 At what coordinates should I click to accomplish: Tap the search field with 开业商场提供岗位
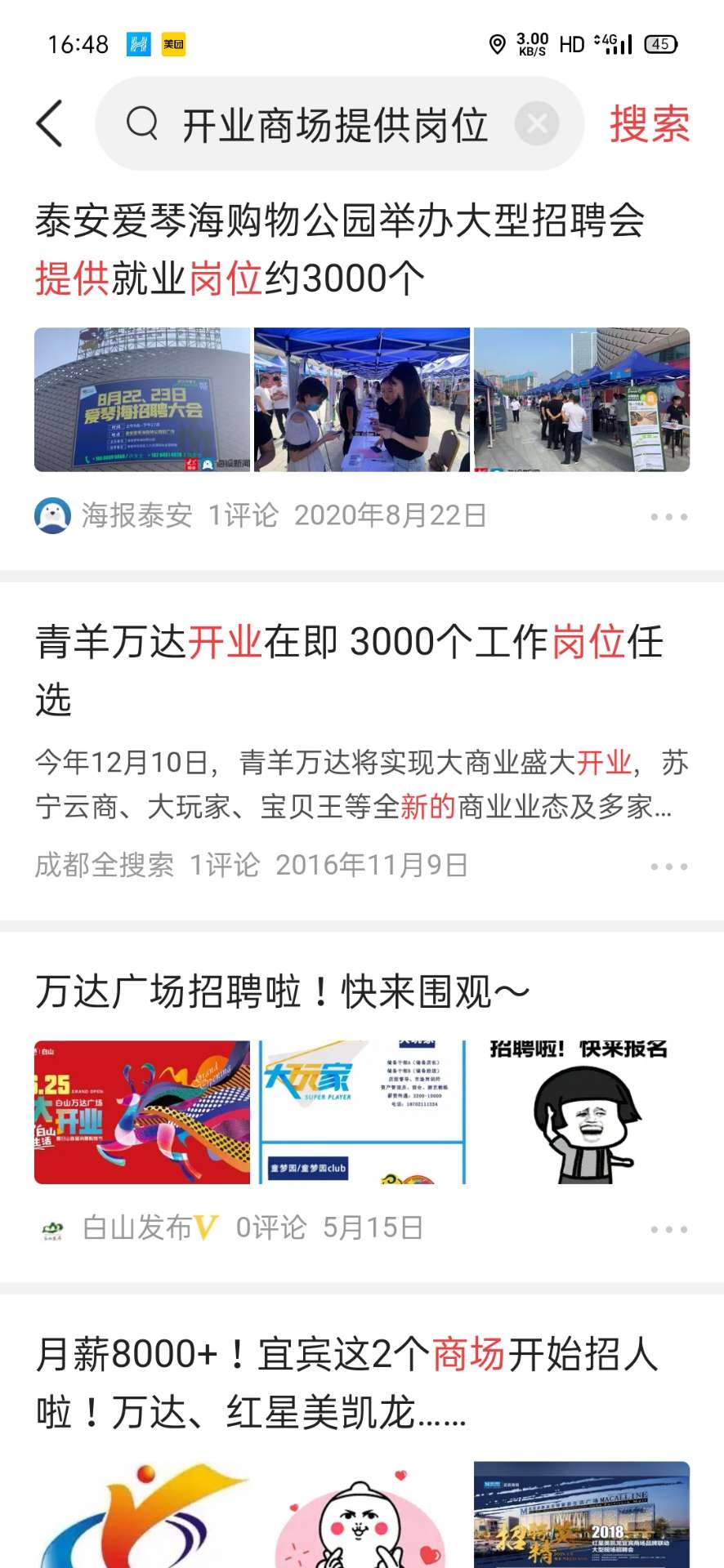pos(333,125)
